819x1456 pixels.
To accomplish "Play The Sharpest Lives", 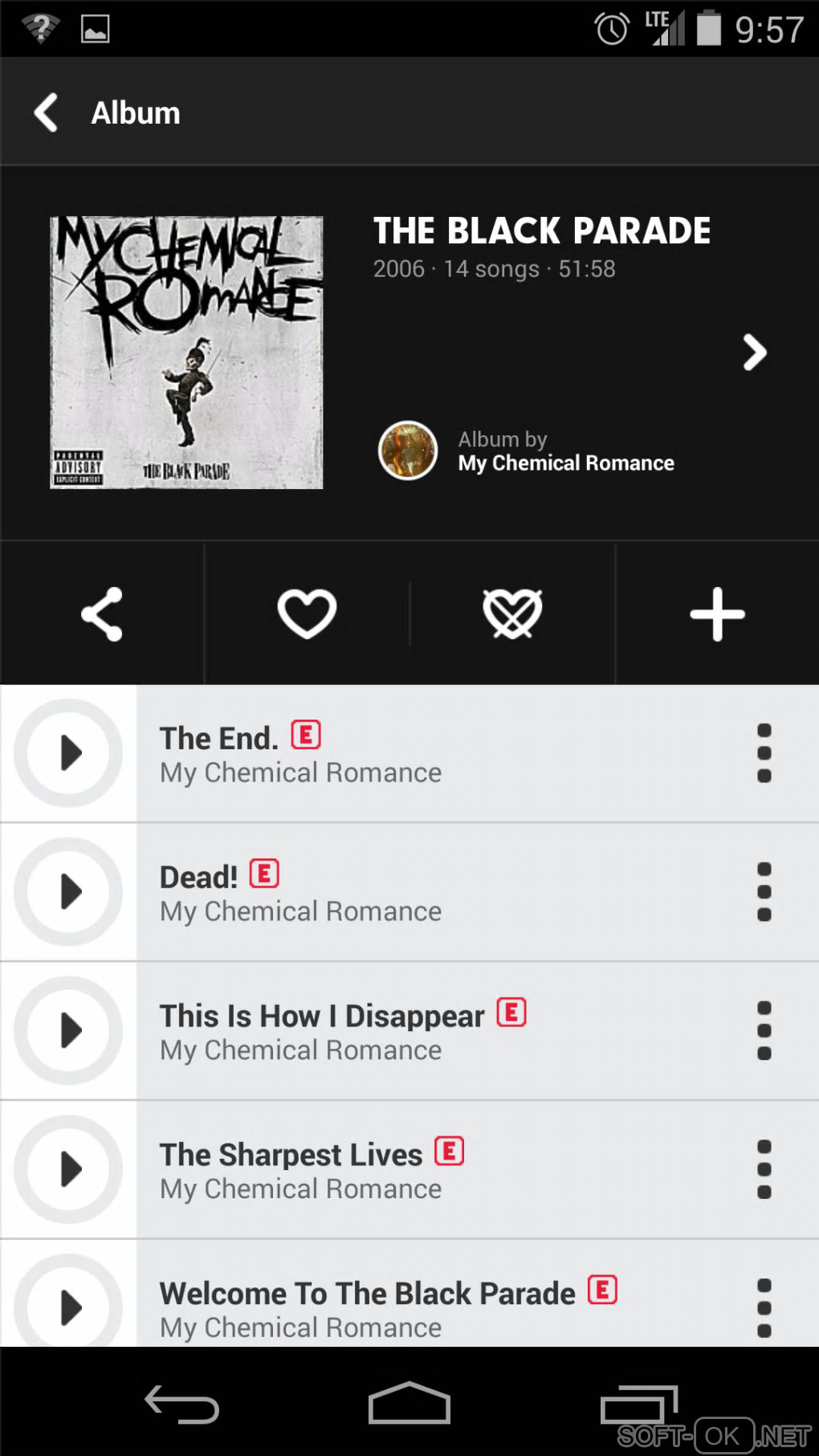I will point(69,1170).
